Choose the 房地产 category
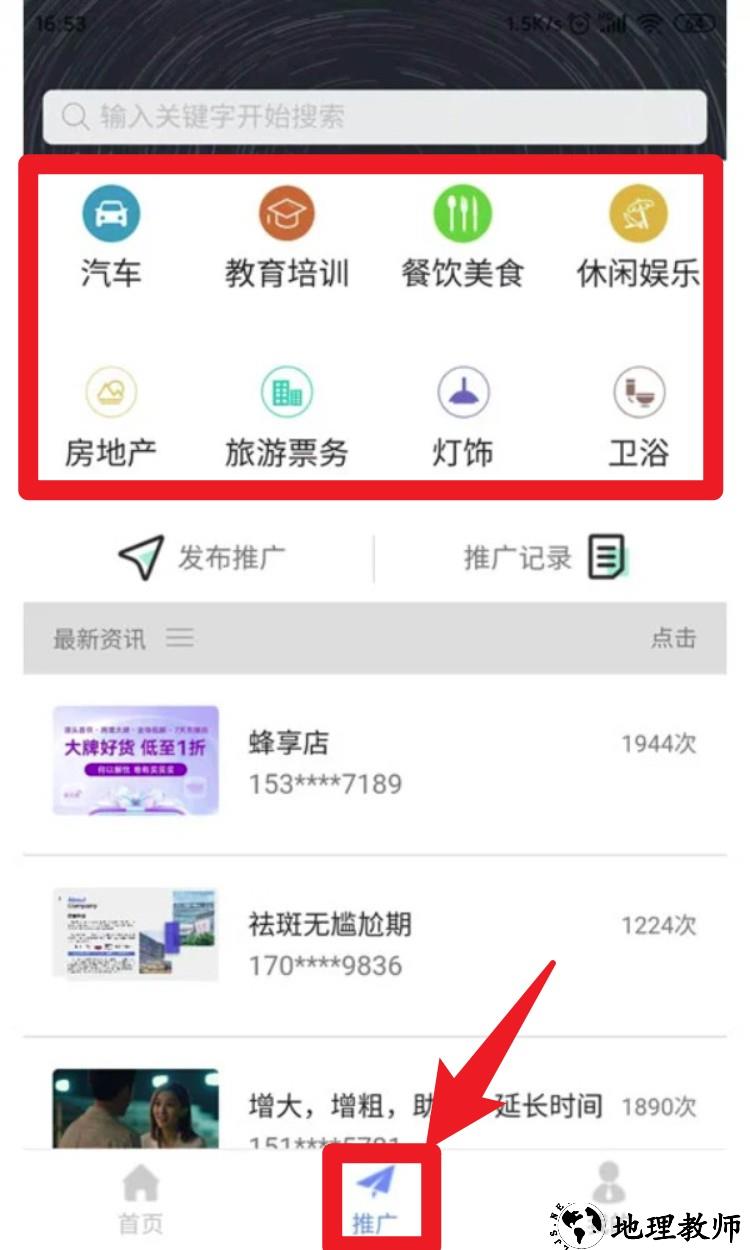 point(110,418)
